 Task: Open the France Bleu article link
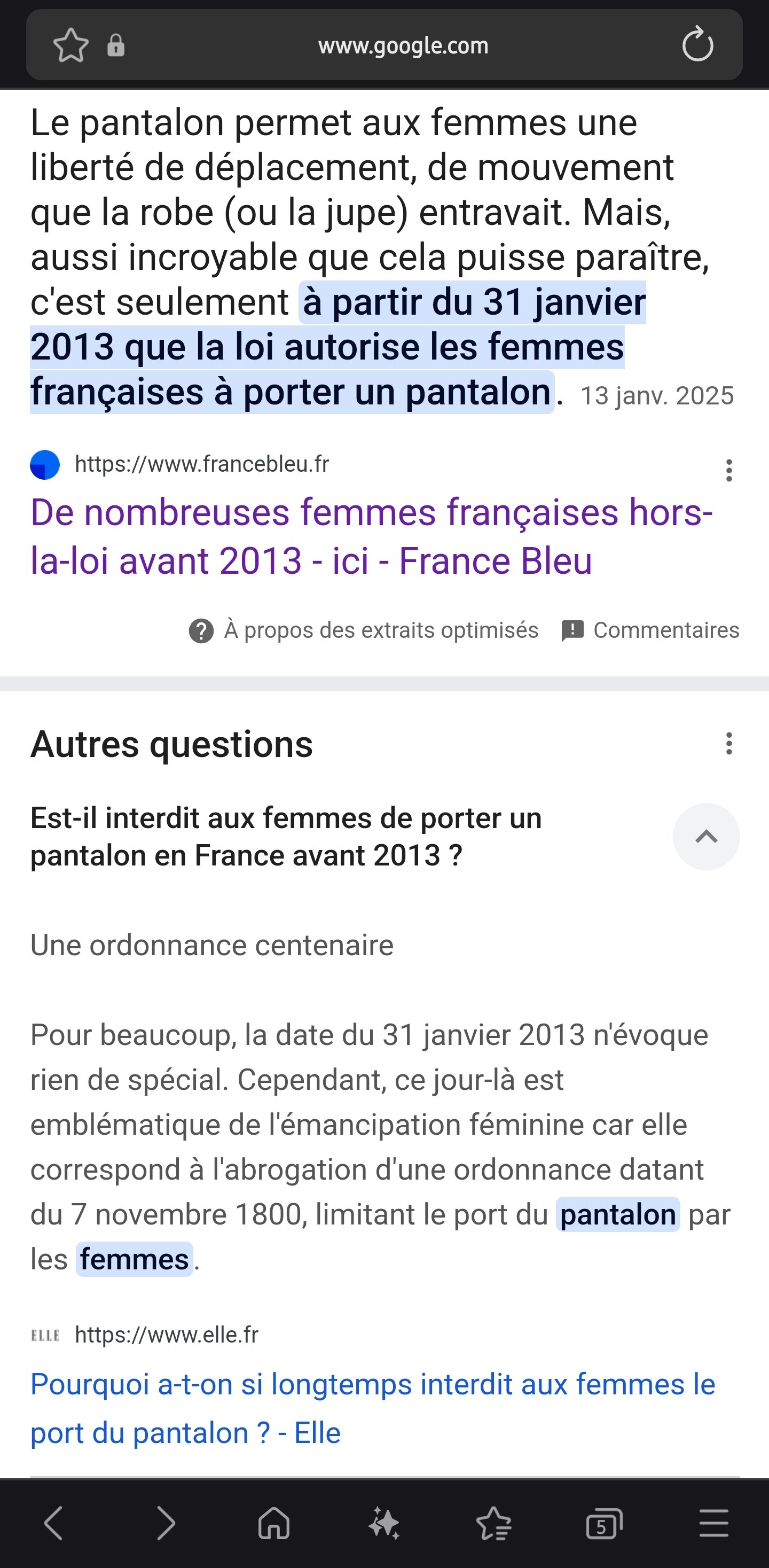pos(371,536)
